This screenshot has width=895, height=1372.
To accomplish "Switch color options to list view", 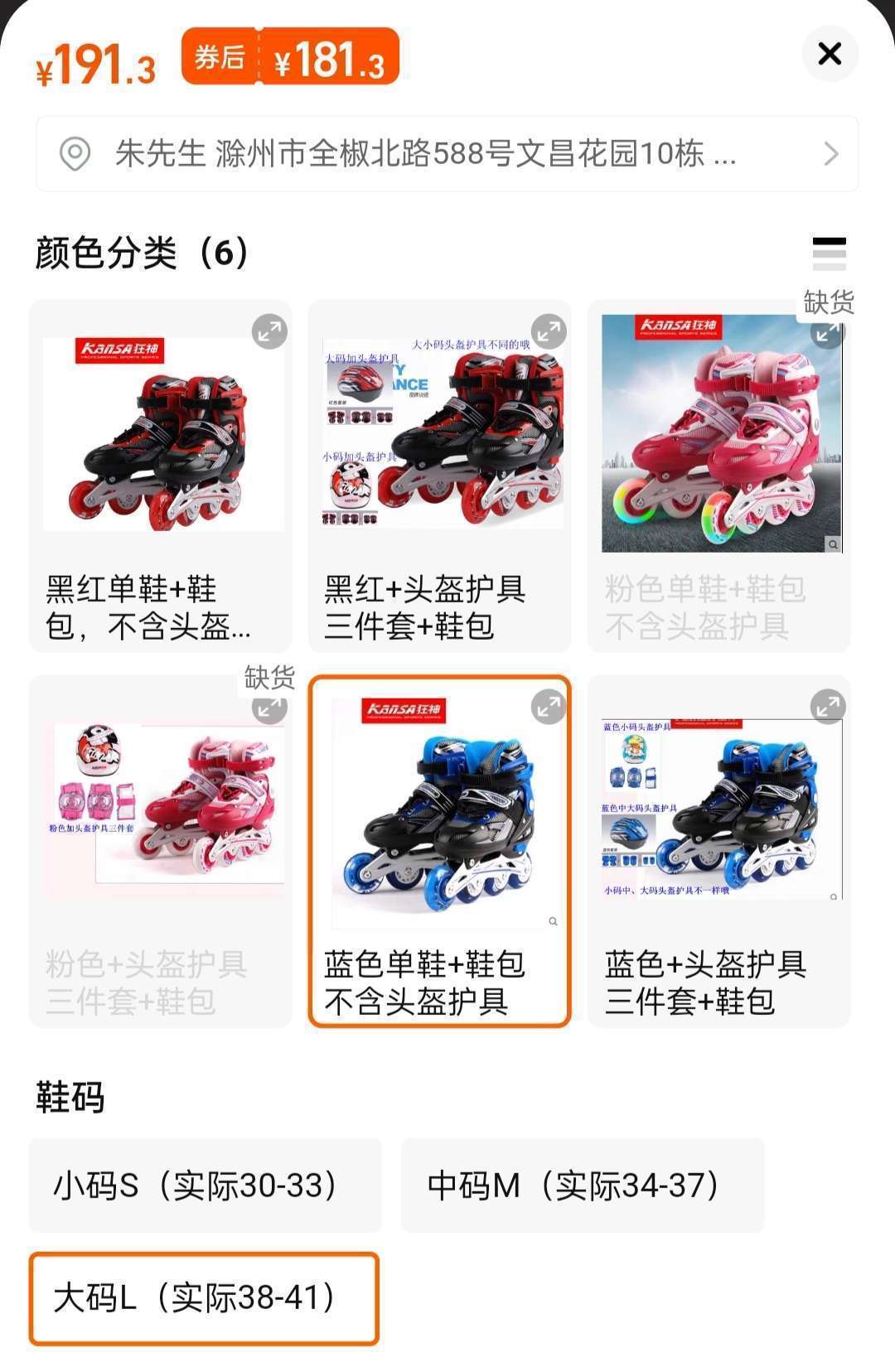I will [x=829, y=254].
